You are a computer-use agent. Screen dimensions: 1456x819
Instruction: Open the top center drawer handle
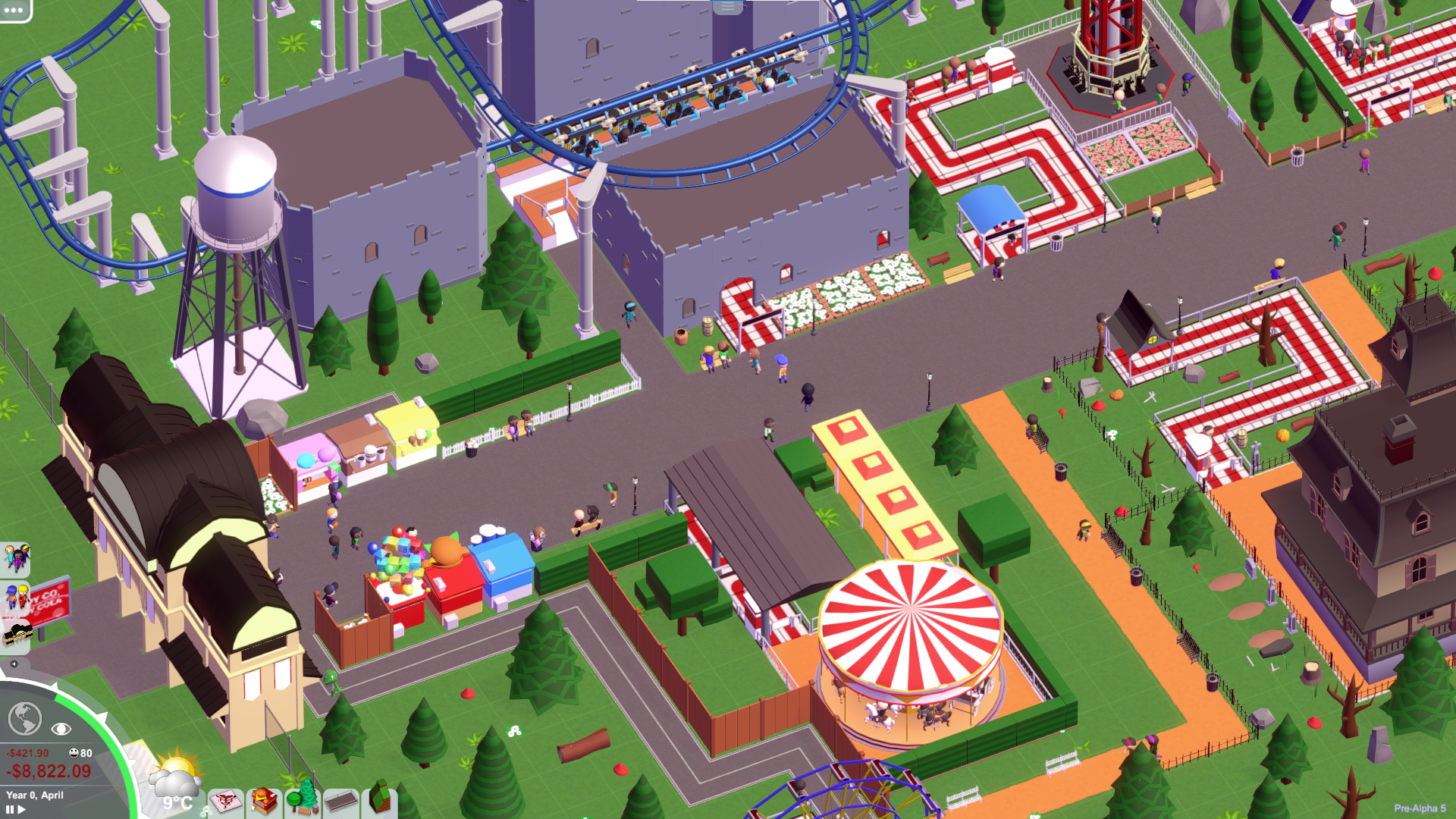coord(727,8)
